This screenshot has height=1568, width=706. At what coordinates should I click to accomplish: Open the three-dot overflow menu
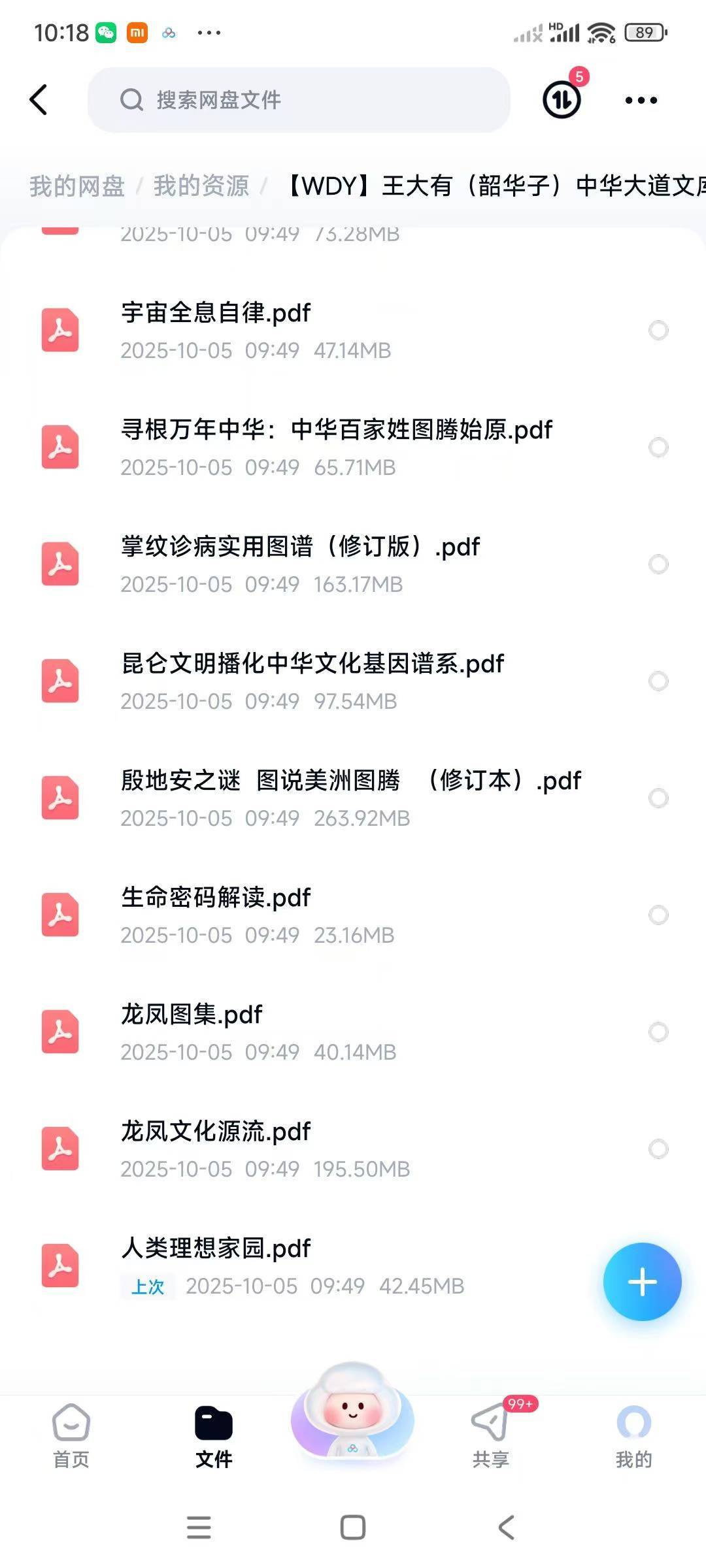641,100
